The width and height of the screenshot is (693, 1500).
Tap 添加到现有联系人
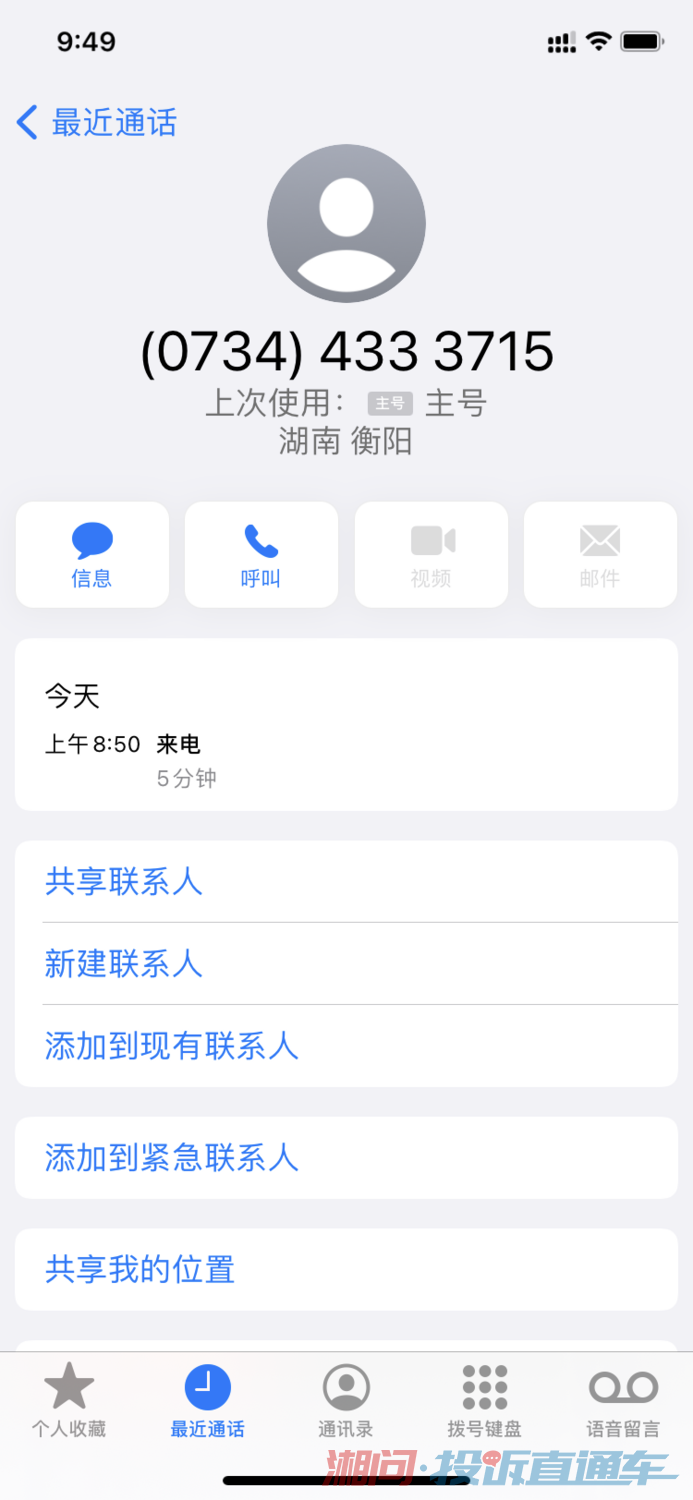(x=172, y=1046)
